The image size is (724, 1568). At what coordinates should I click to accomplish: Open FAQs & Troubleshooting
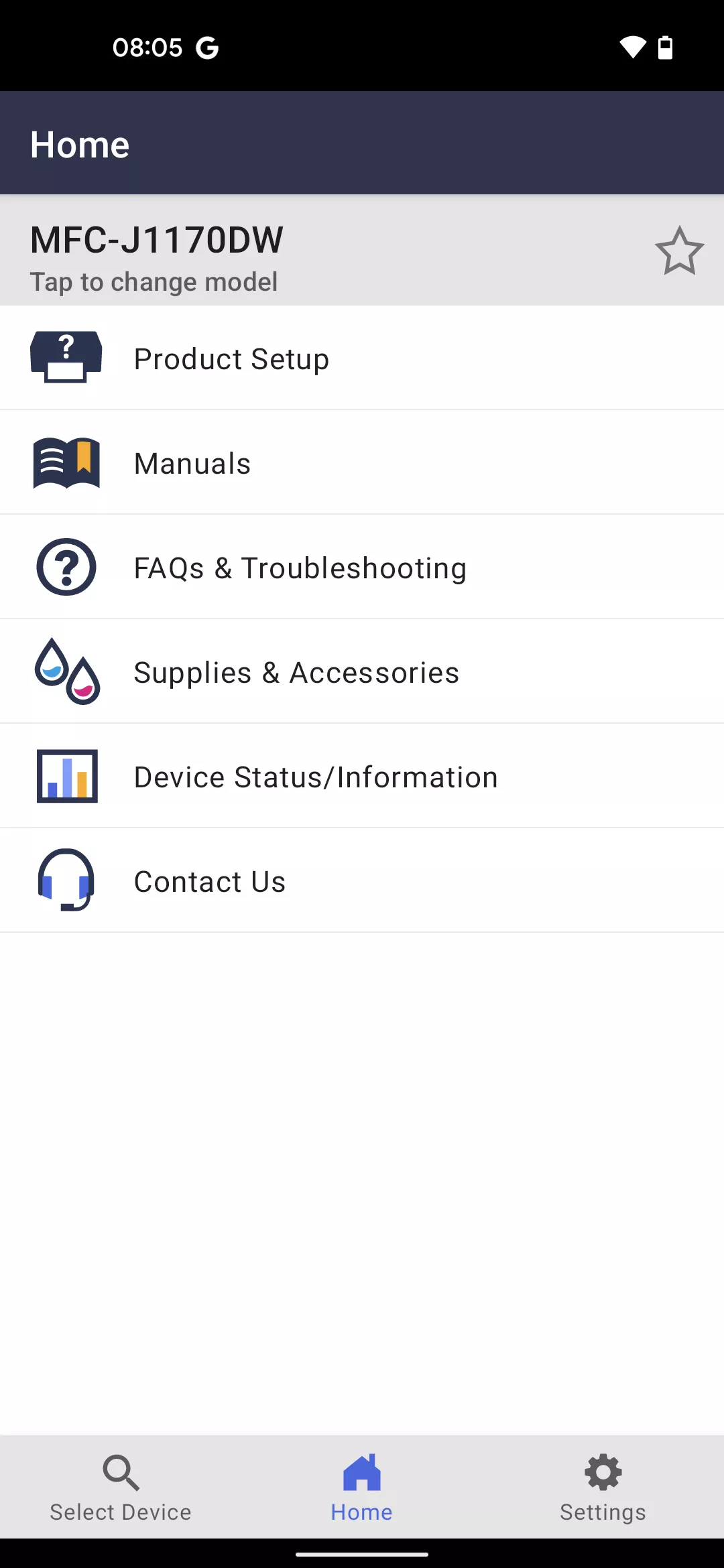(x=300, y=567)
